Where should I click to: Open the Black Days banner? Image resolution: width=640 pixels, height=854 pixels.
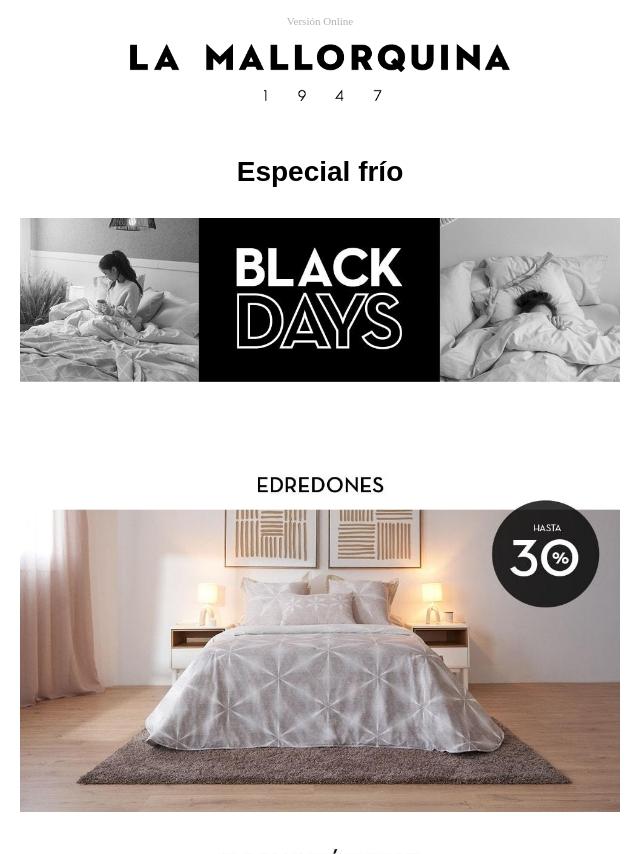click(x=319, y=299)
